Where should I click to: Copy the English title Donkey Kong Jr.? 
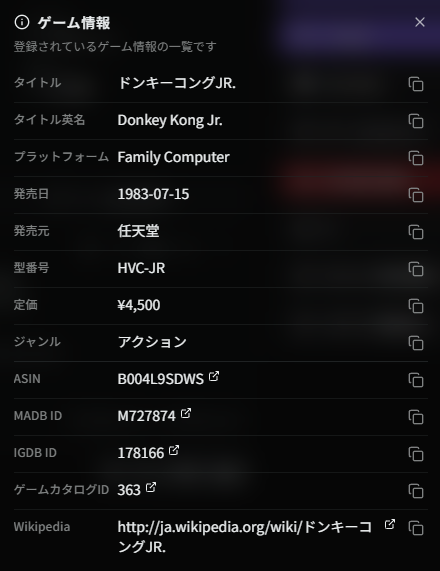(x=416, y=121)
